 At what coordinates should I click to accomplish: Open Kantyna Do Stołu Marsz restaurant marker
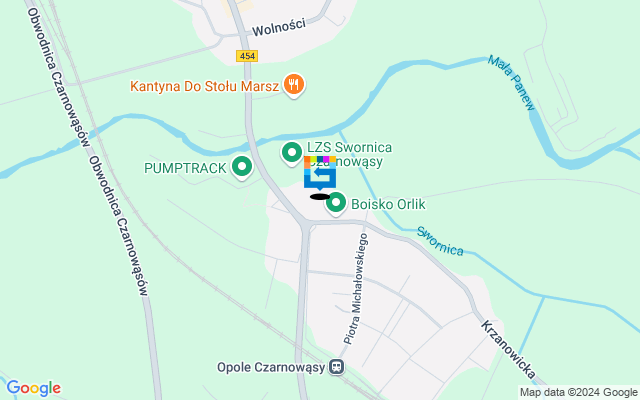tap(293, 84)
